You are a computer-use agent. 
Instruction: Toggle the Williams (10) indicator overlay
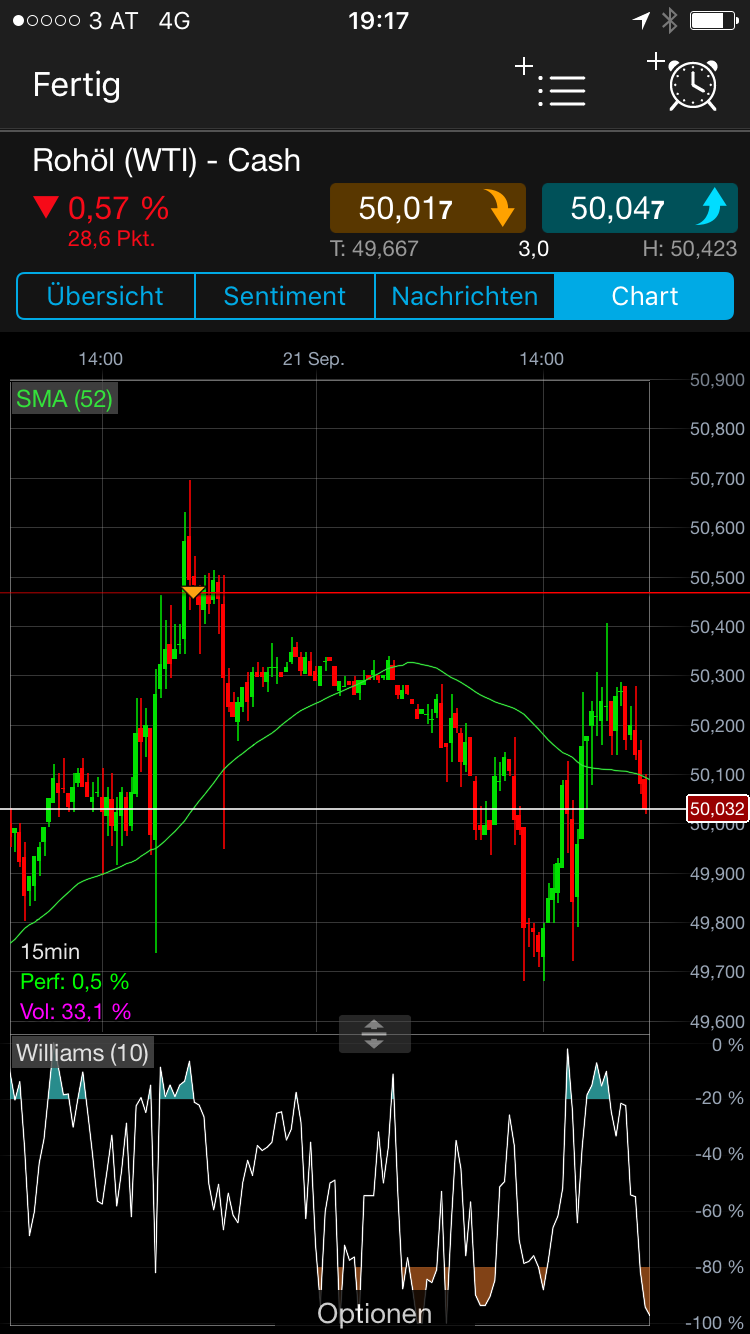(x=81, y=1053)
